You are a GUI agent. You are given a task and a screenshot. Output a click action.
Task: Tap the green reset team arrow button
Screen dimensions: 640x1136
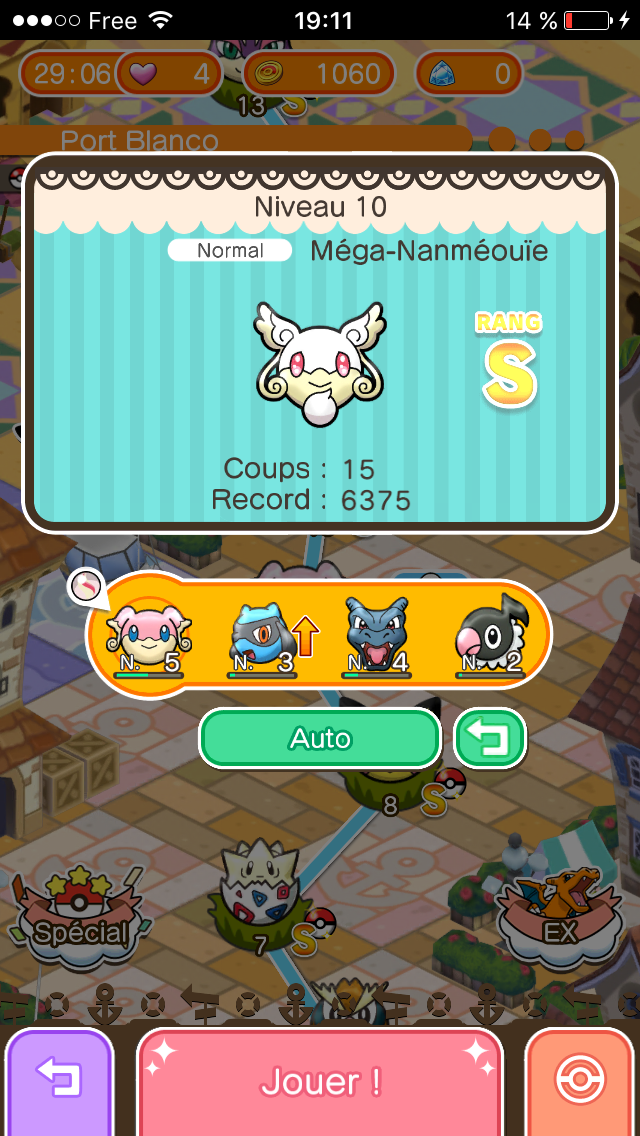tap(490, 739)
